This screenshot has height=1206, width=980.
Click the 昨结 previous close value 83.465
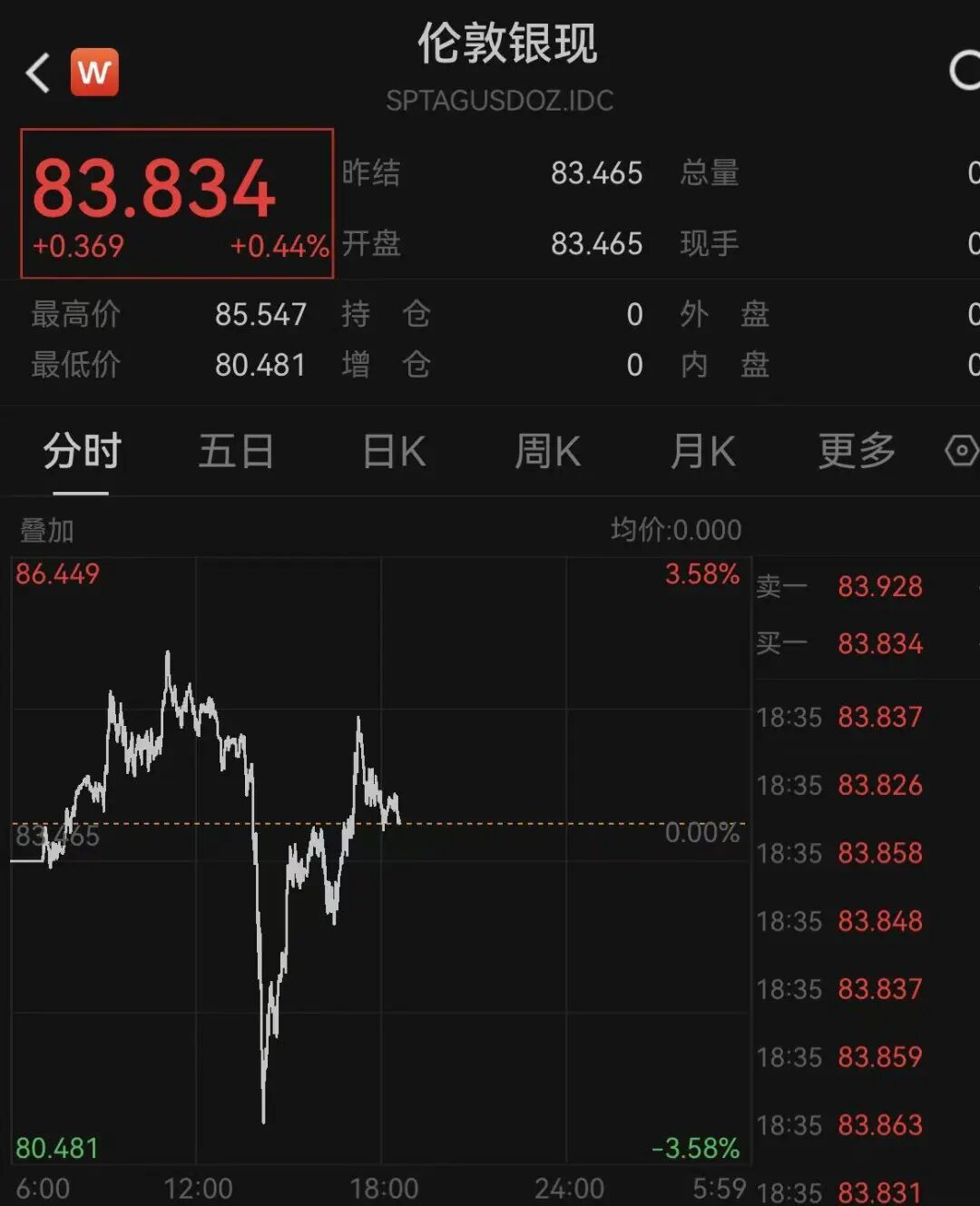pyautogui.click(x=596, y=172)
